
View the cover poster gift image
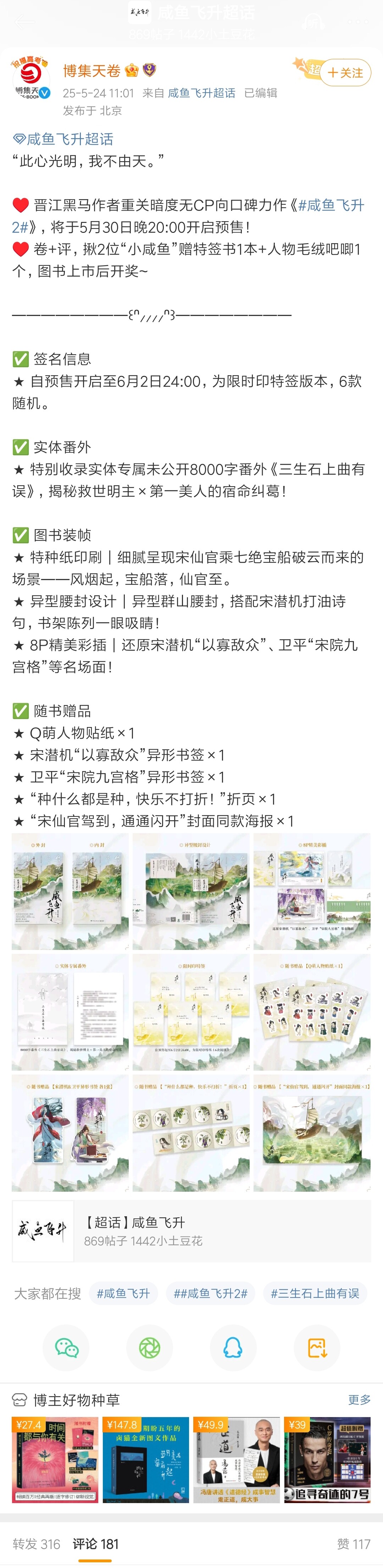tap(312, 1132)
